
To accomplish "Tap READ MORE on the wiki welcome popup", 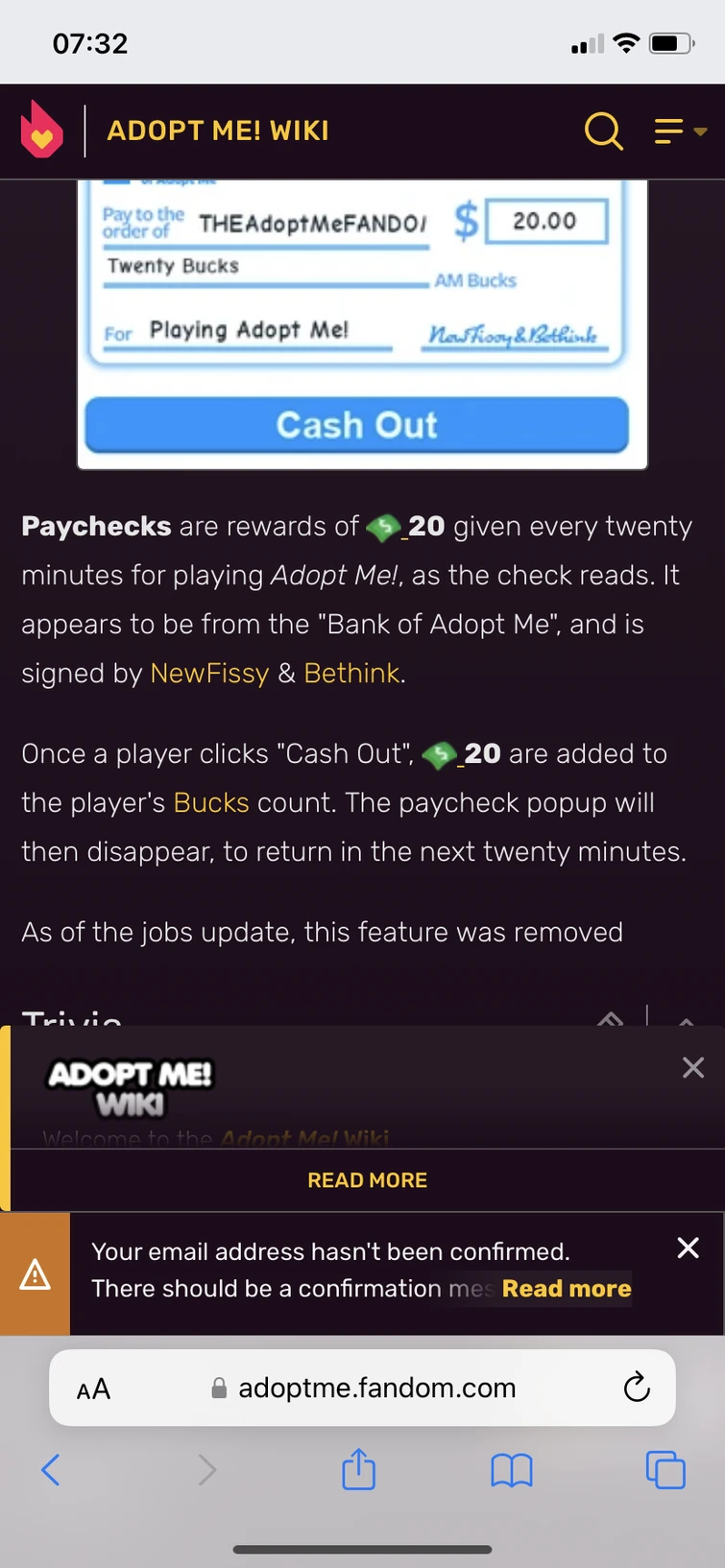I will click(x=367, y=1180).
